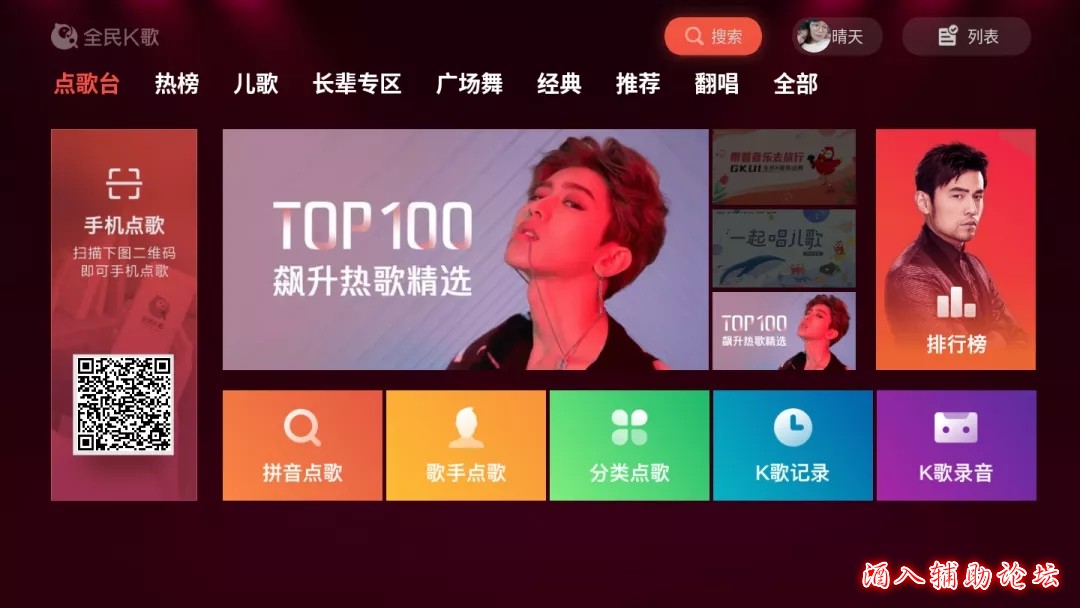Open the 晴天 user profile
The image size is (1080, 608).
tap(837, 37)
